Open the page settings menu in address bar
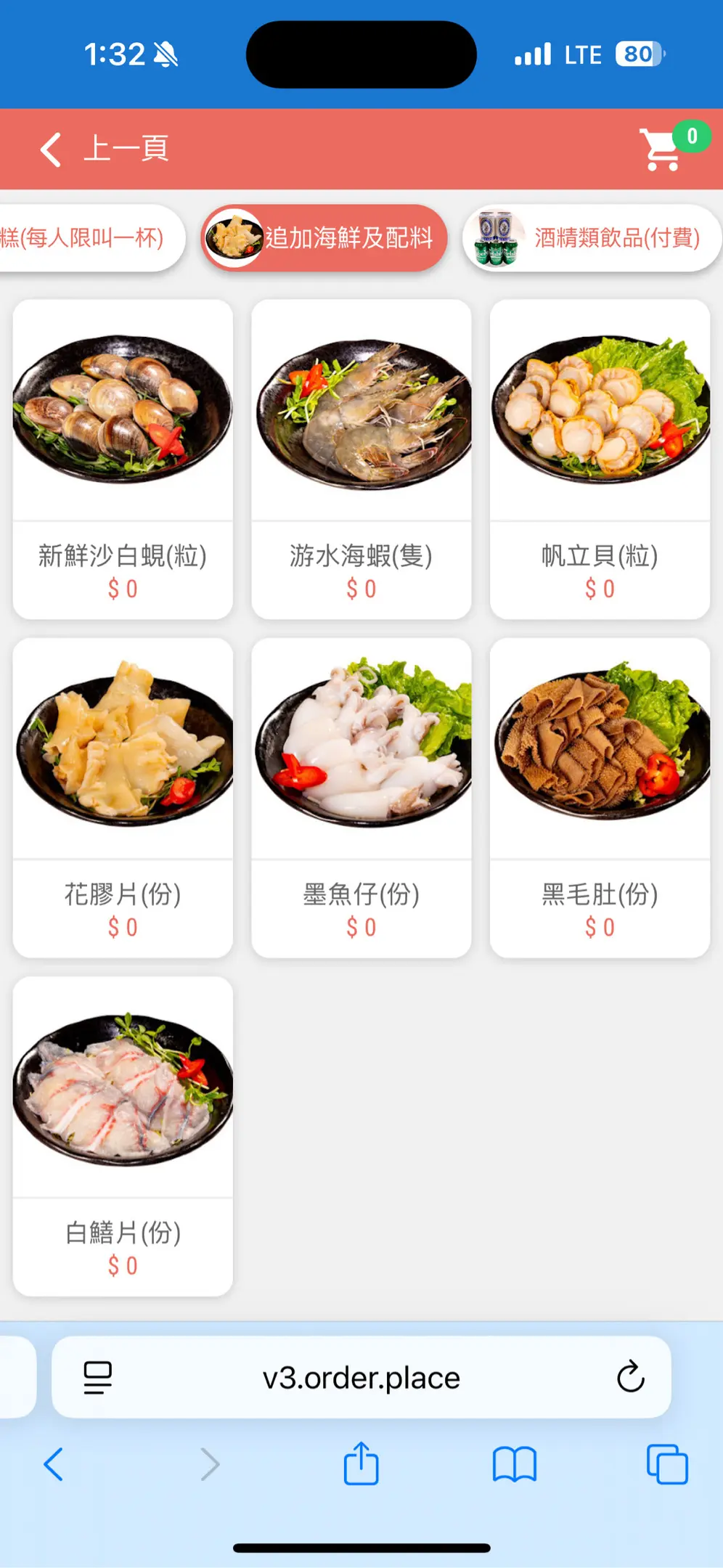The height and width of the screenshot is (1568, 723). tap(97, 1377)
